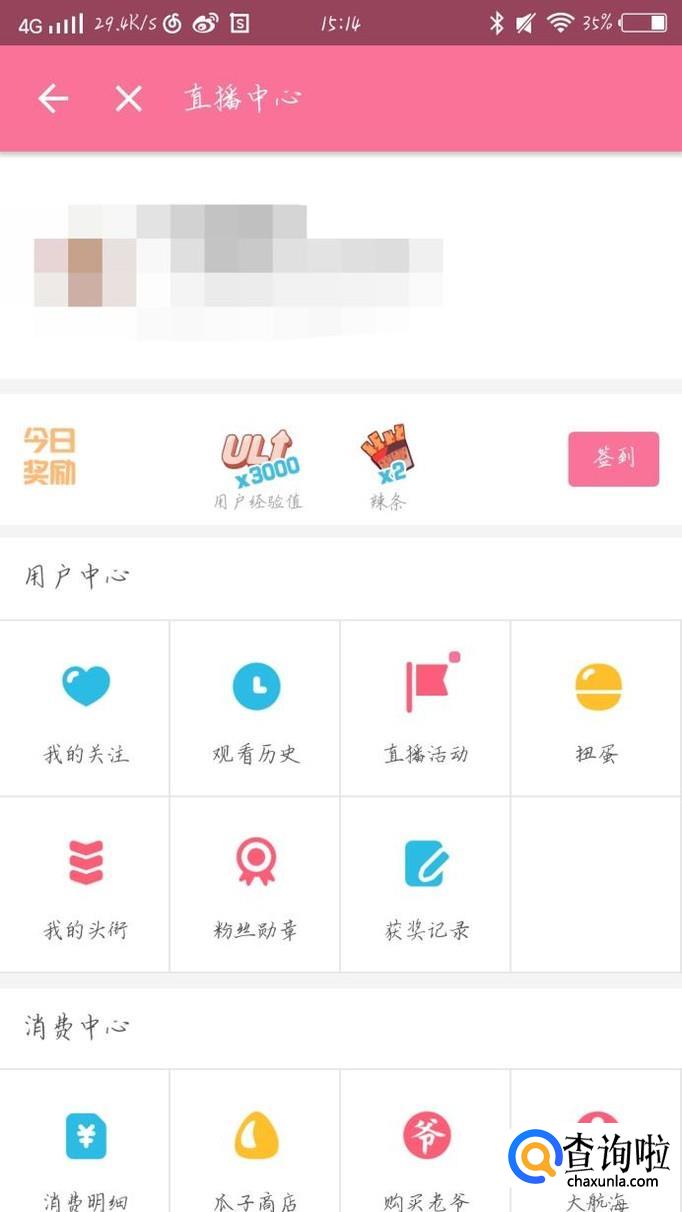Tap the 签到 check-in button

click(613, 459)
